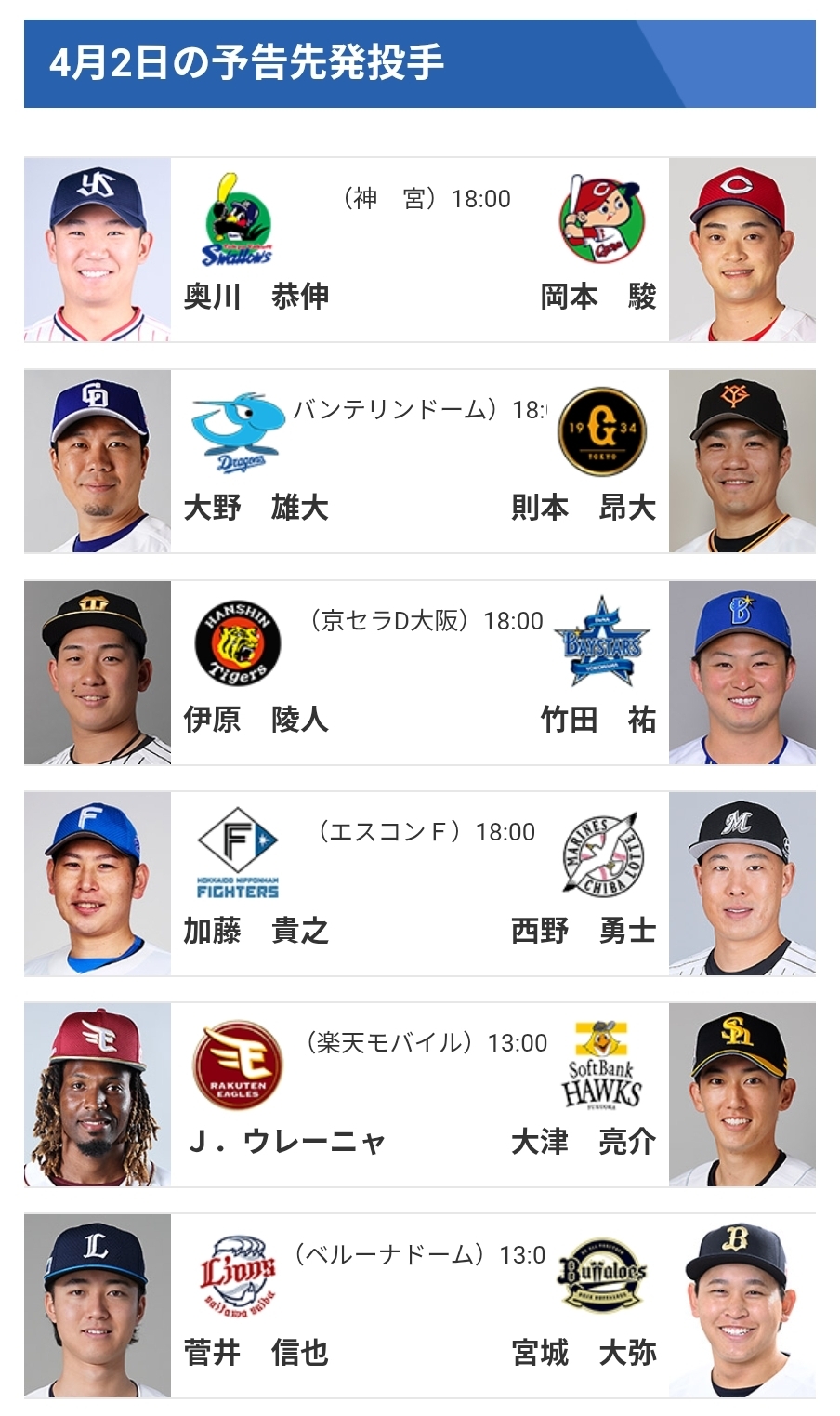Screen dimensions: 840x1416
Task: Tap the Lions vs Buffaloes matchup card
Action: [x=419, y=1305]
